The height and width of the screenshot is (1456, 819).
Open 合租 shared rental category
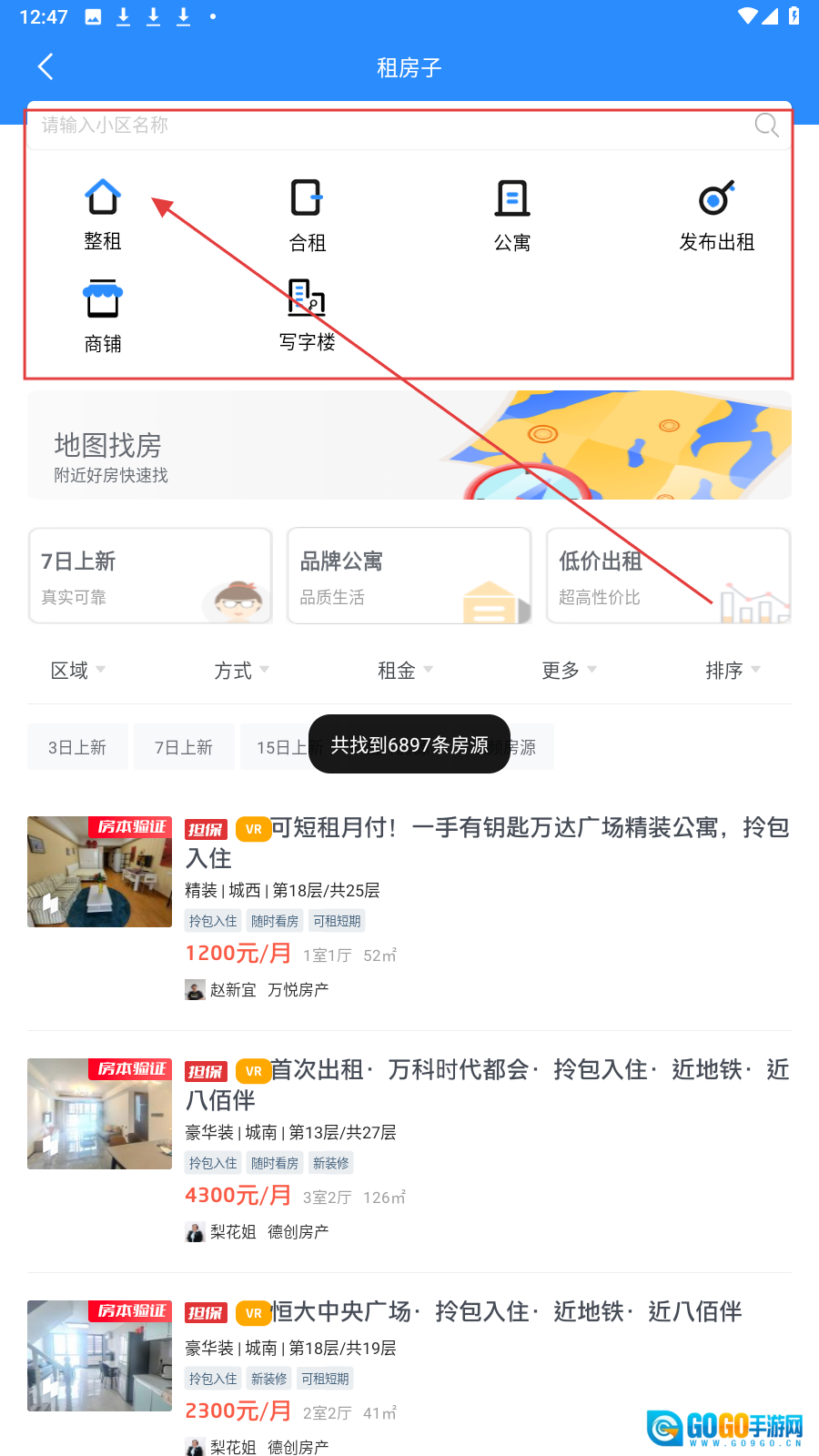click(308, 216)
